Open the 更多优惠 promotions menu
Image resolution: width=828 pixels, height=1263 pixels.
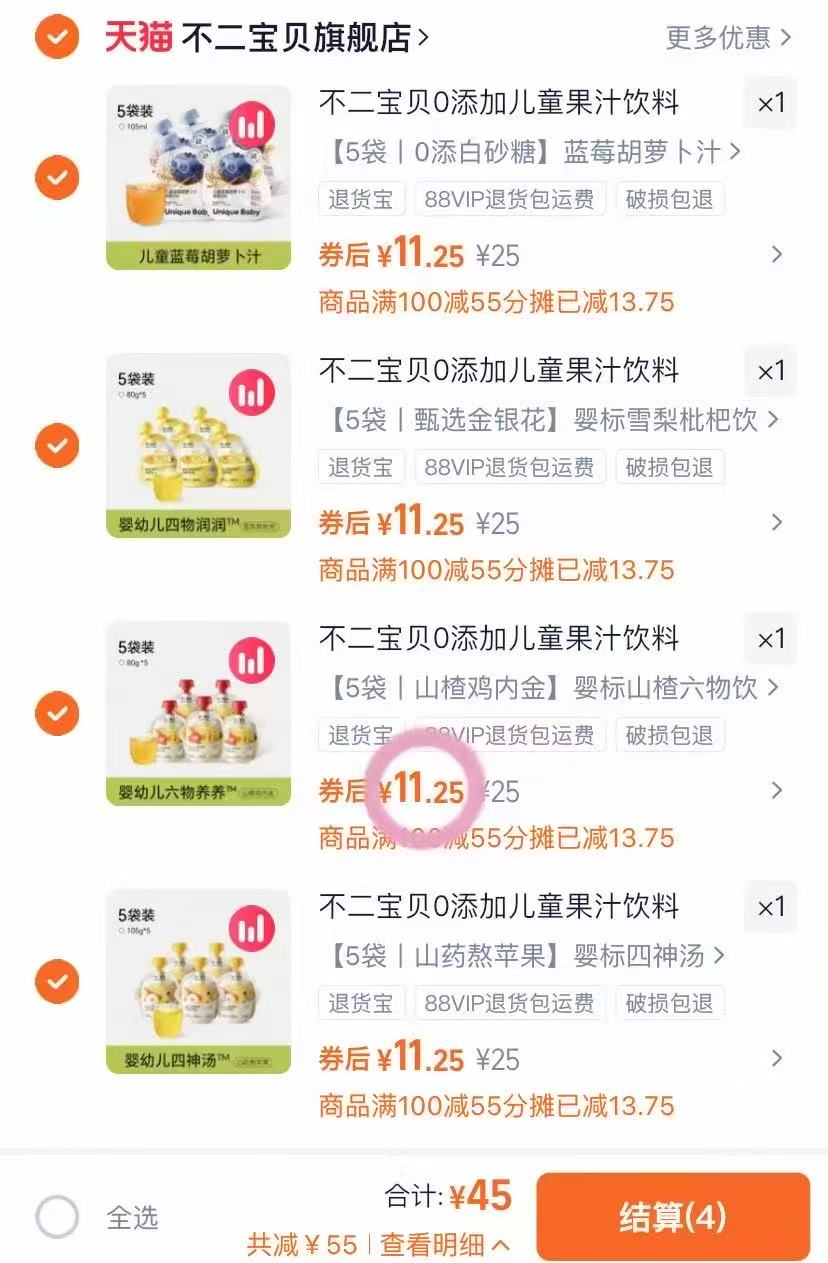tap(718, 36)
